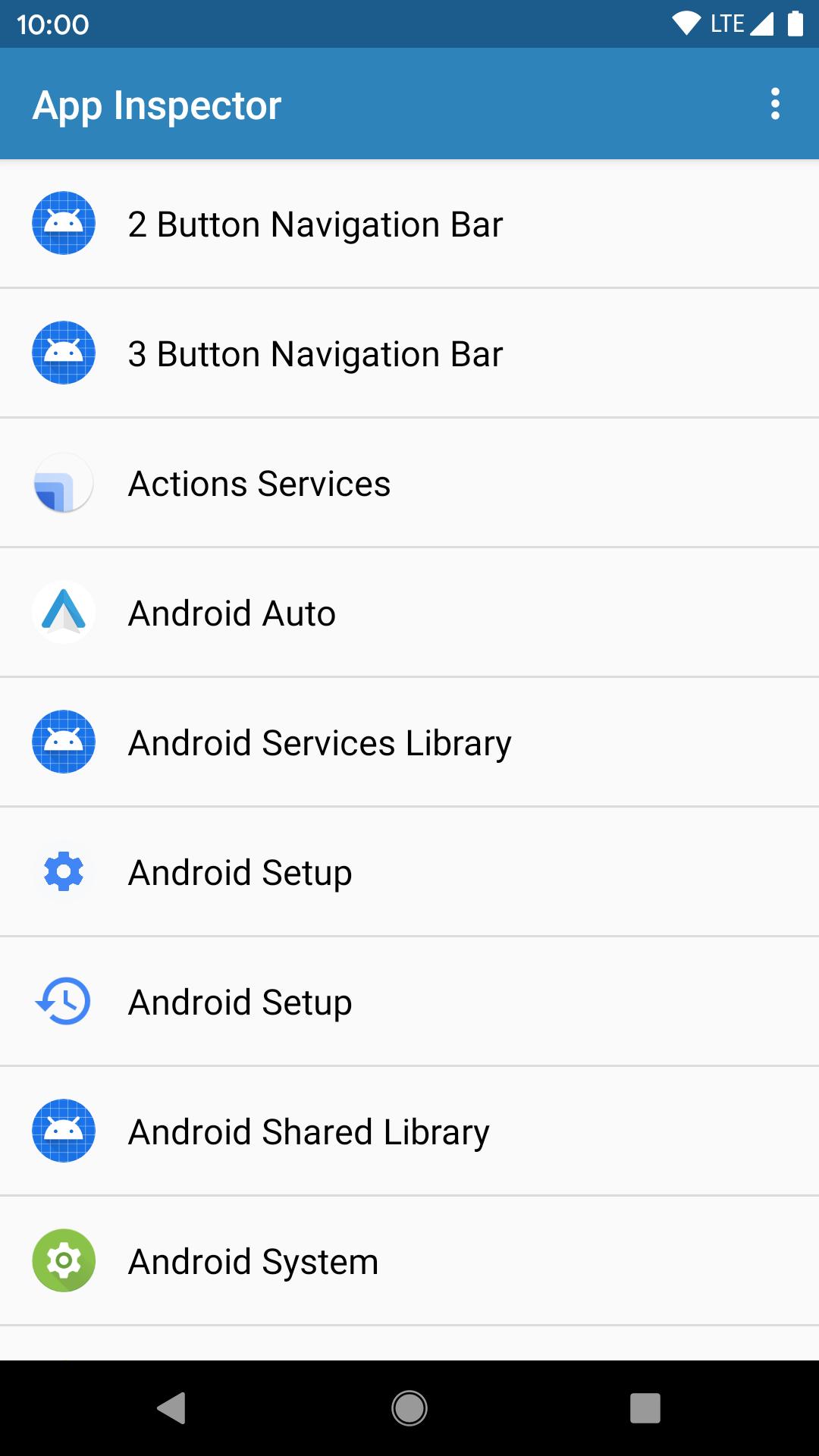Open the overflow menu in App Inspector

pos(775,104)
